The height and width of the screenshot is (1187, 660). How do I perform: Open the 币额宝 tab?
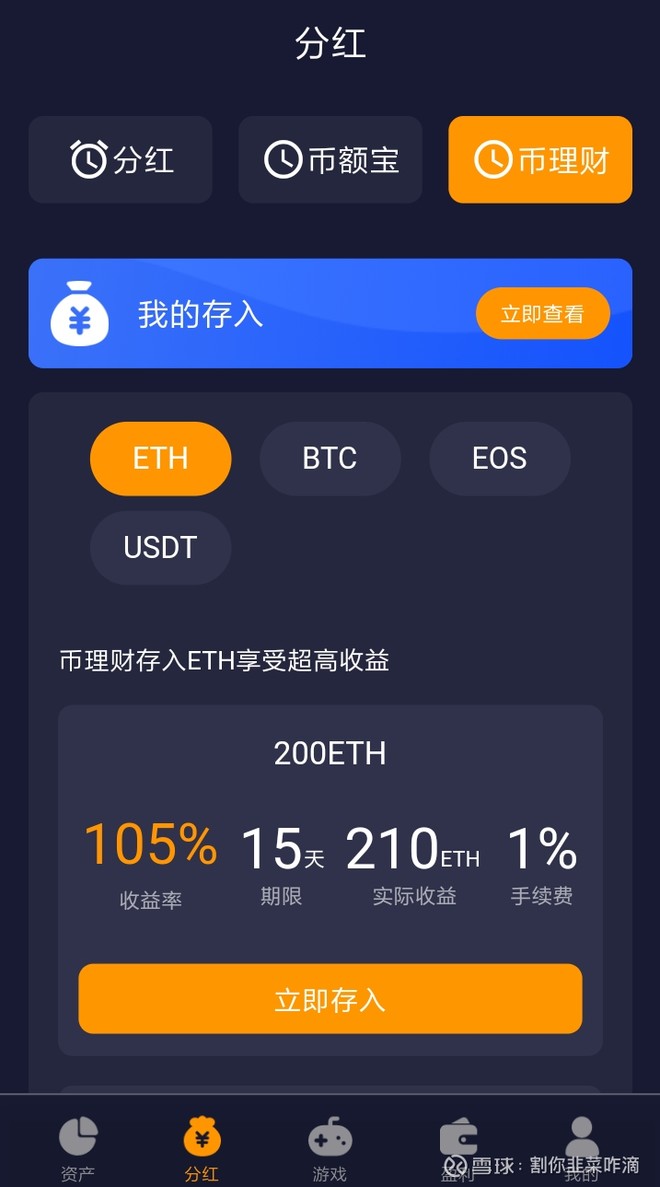tap(330, 160)
